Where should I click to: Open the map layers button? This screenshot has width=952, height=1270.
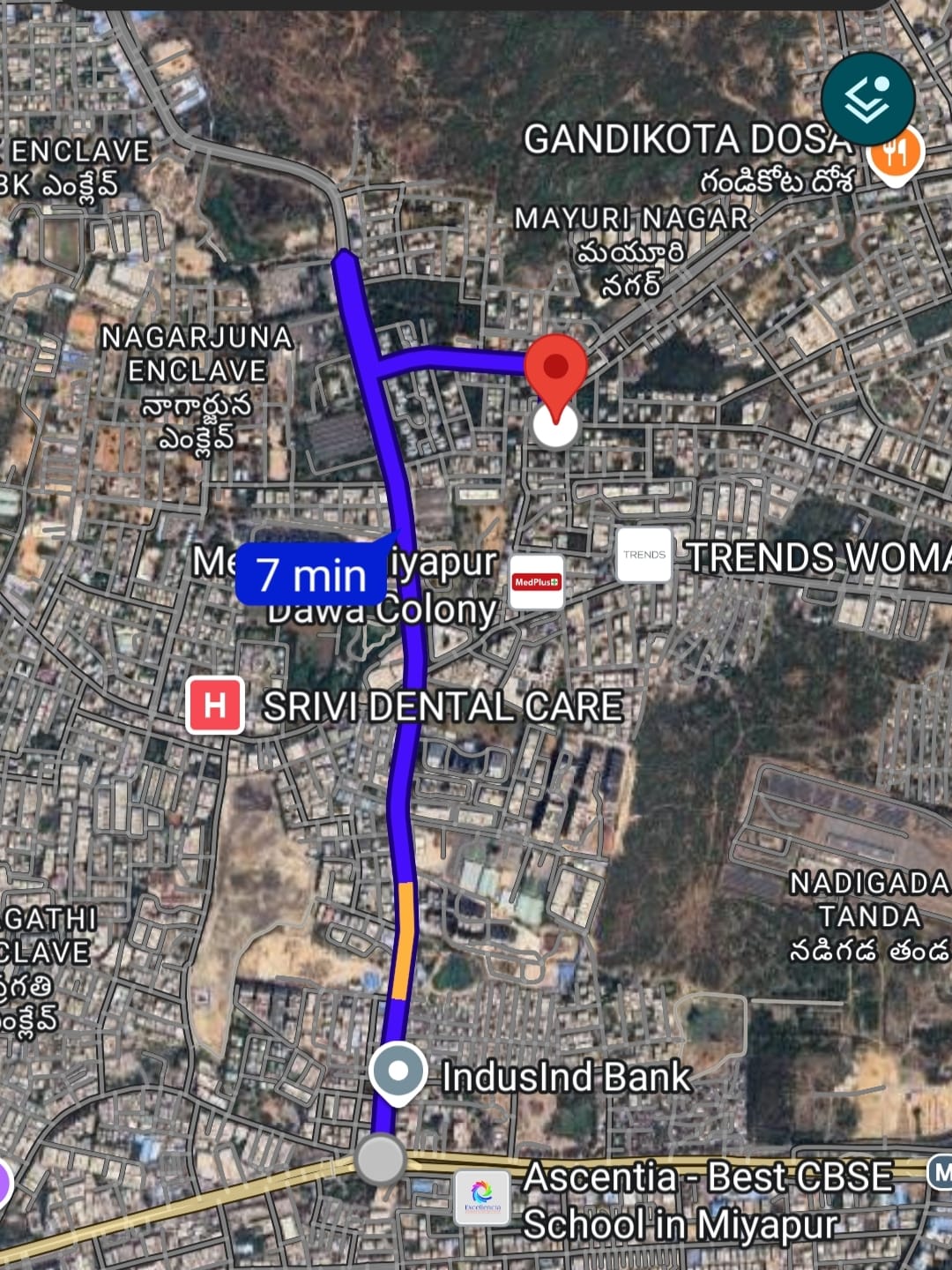(867, 99)
